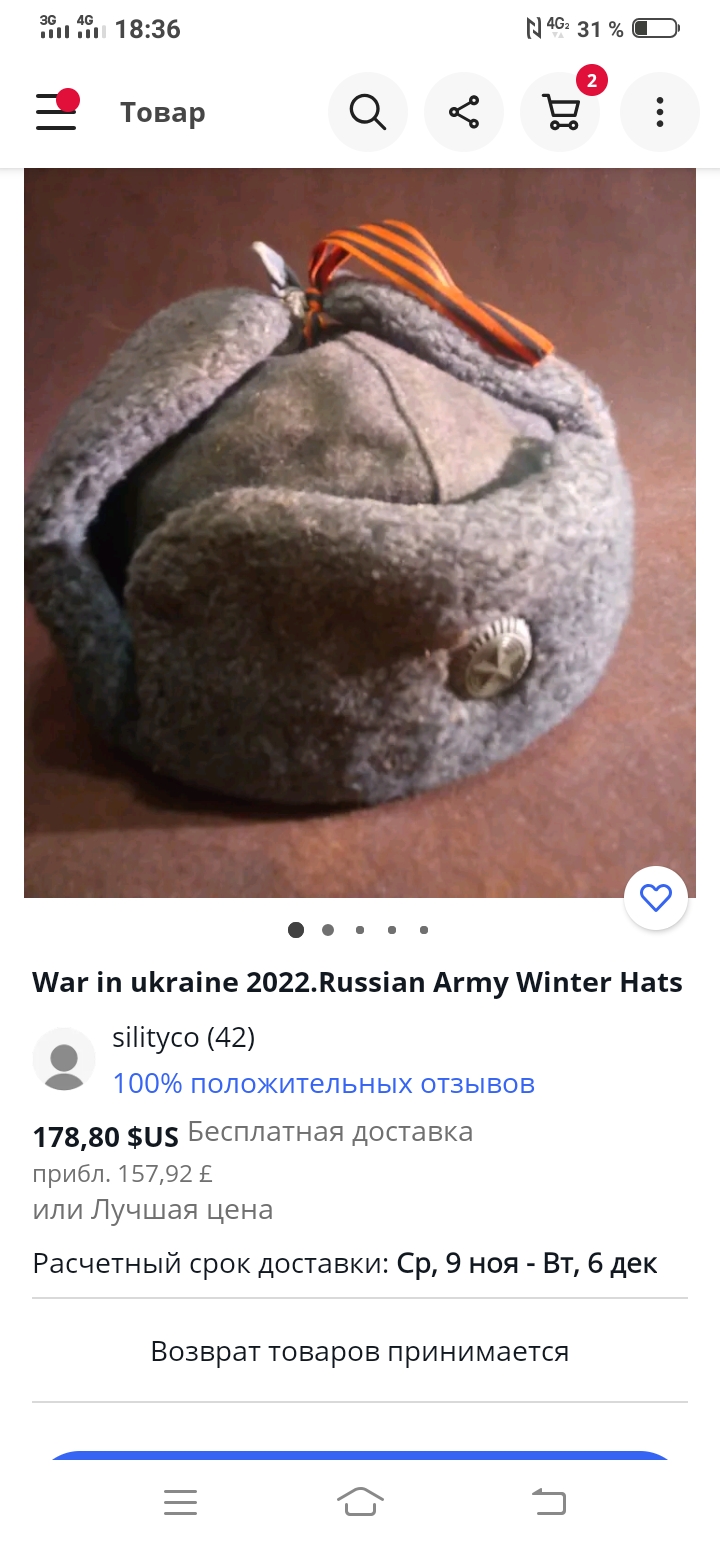Add the hat to watchlist with heart
720x1544 pixels.
click(656, 899)
